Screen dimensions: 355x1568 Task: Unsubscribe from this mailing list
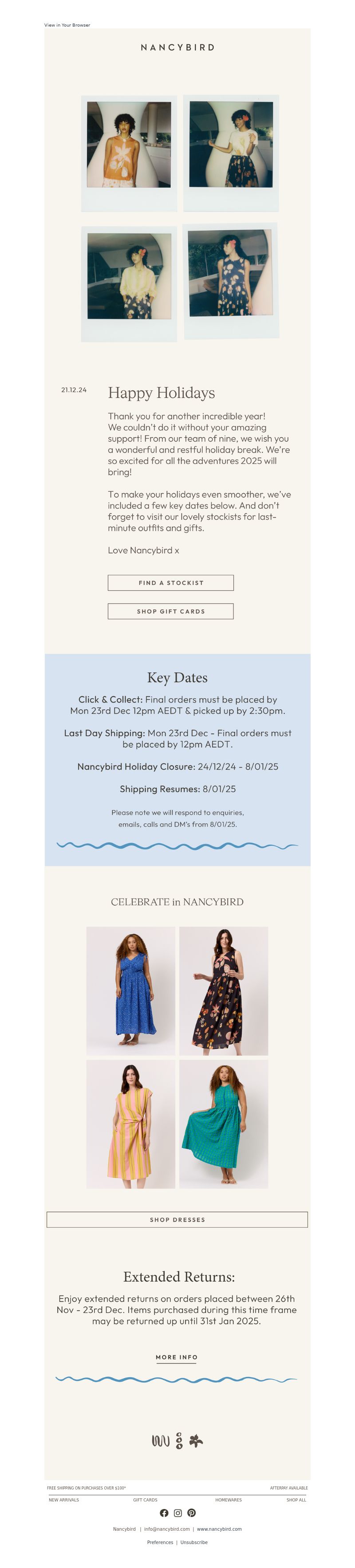[193, 1542]
